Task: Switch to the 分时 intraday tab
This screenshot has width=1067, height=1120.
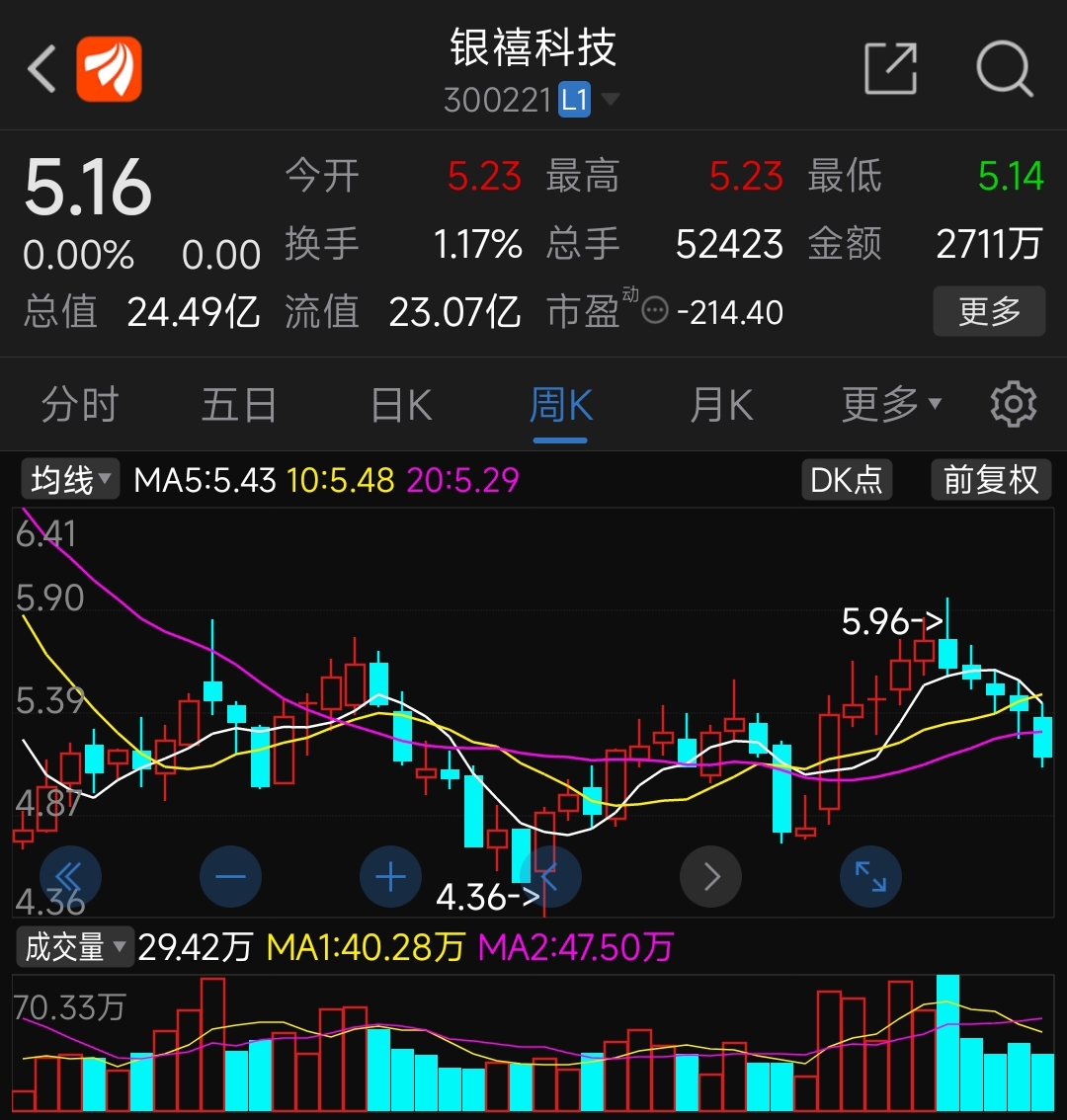Action: [79, 404]
